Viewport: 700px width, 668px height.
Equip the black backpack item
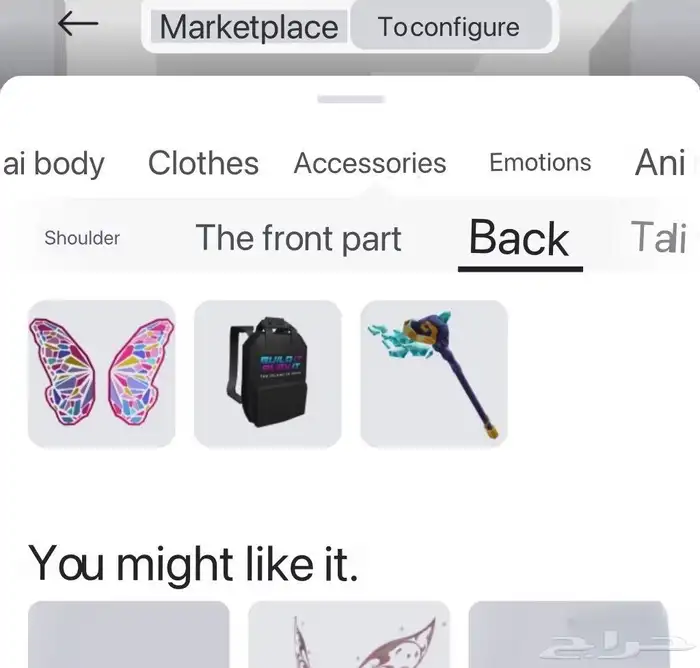(x=268, y=374)
